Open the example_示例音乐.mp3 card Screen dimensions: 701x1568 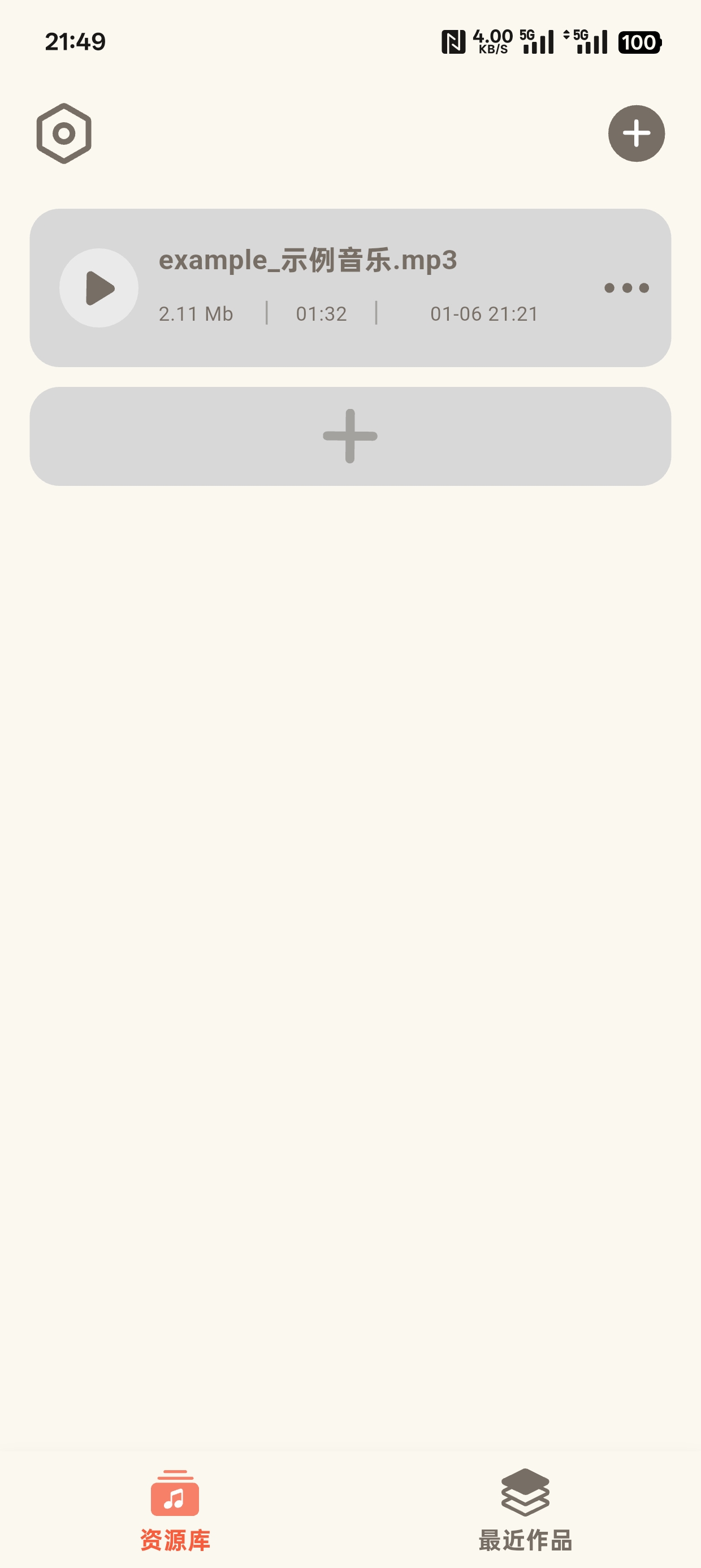(x=350, y=288)
